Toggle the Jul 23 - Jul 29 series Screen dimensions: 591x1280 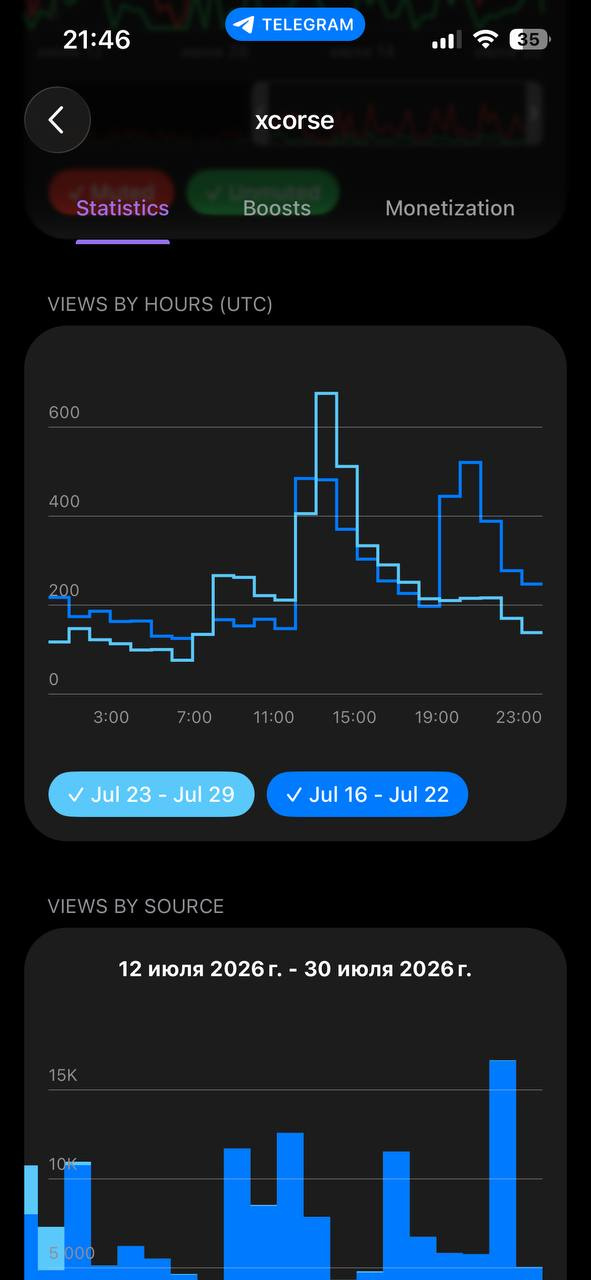pos(151,795)
